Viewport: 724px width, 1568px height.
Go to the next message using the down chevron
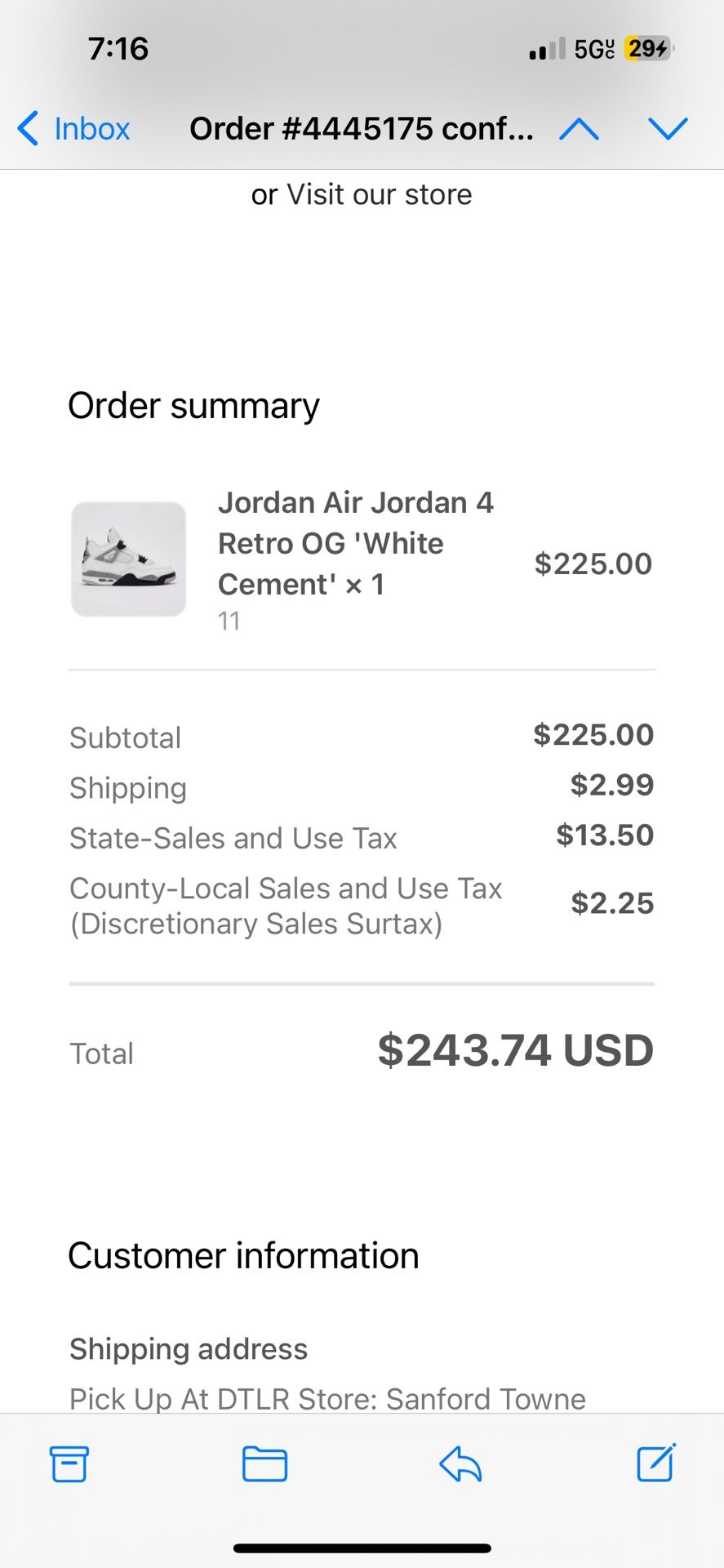(668, 128)
